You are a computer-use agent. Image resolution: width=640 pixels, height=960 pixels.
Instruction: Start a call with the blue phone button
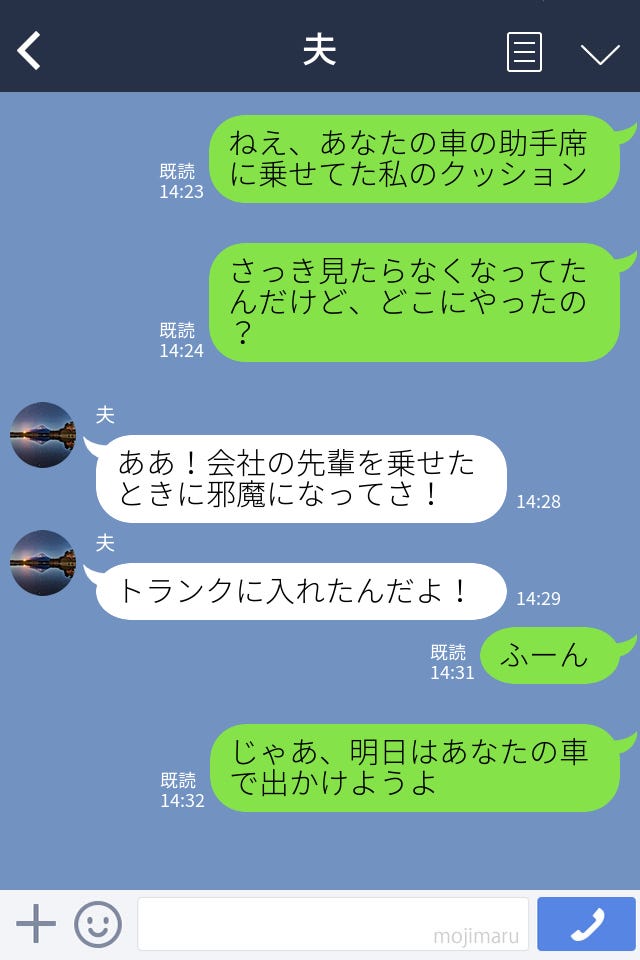tap(586, 924)
